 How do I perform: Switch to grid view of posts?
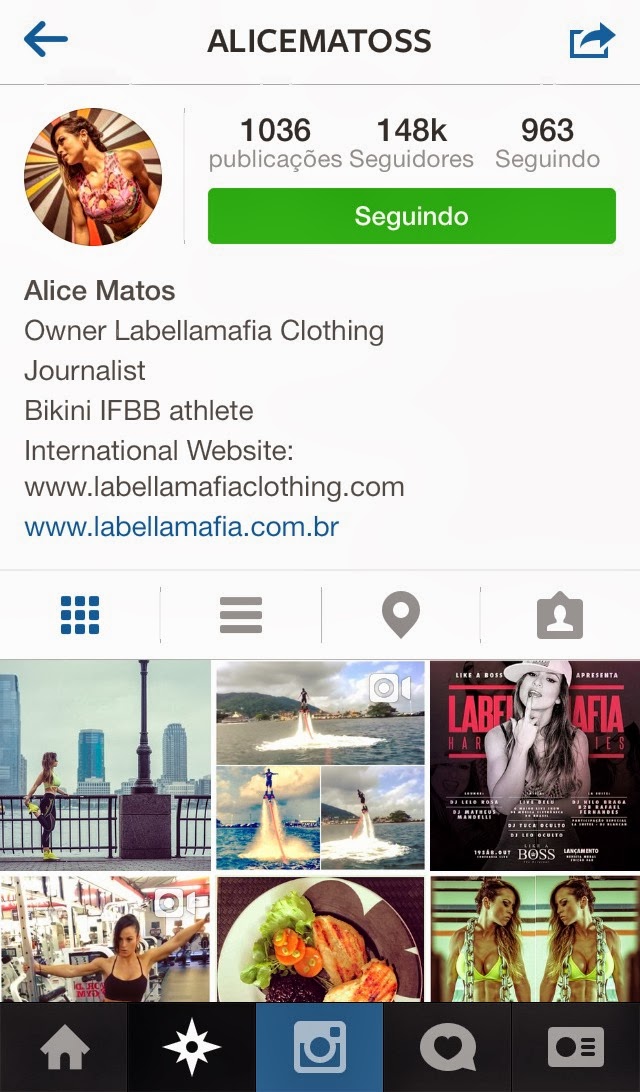pos(80,615)
